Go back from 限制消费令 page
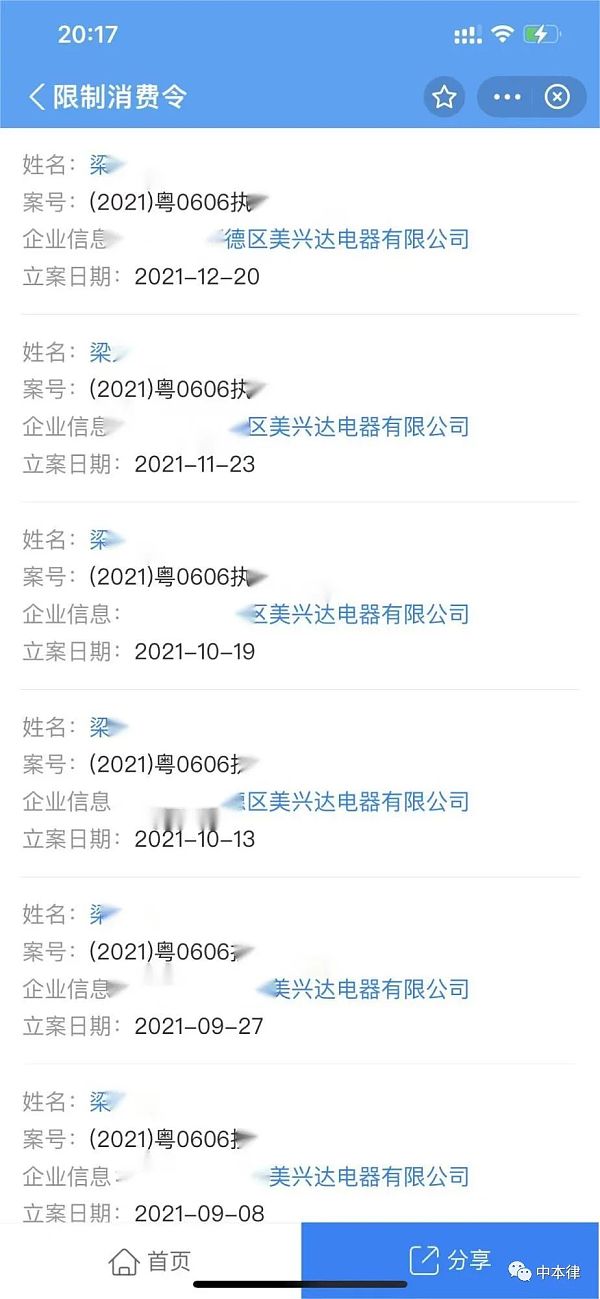The height and width of the screenshot is (1299, 600). point(38,97)
